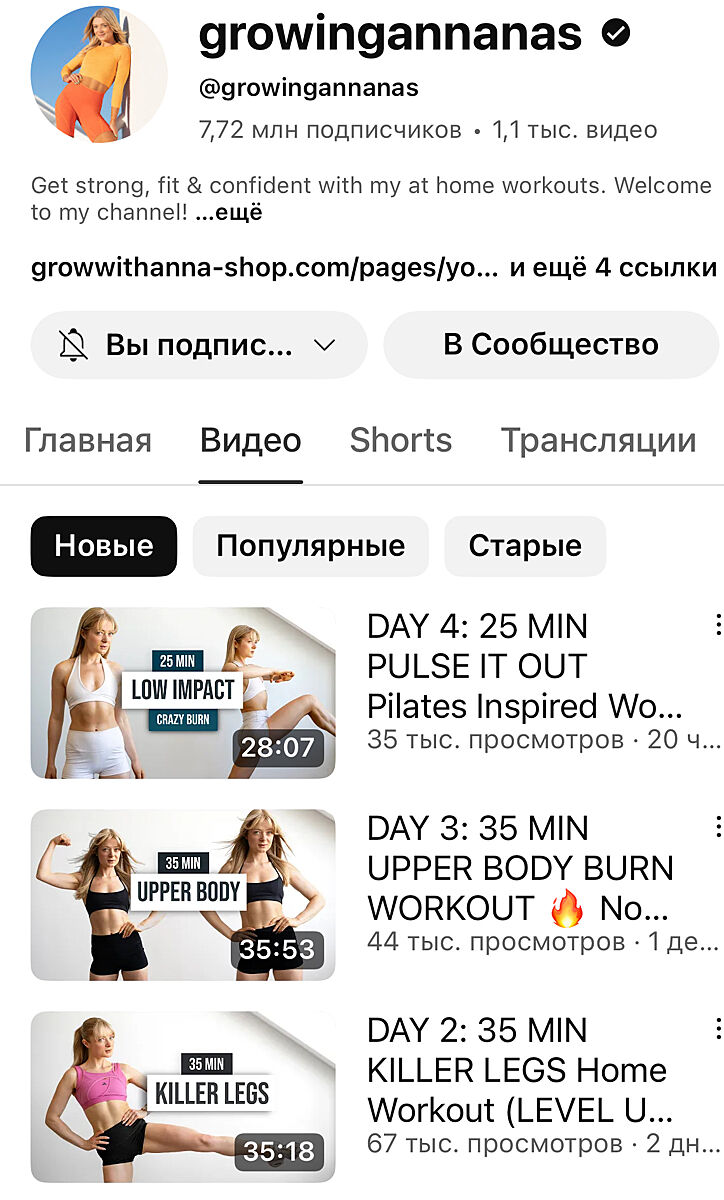Open the DAY 2 Killer Legs video
This screenshot has height=1200, width=724.
[x=183, y=1096]
